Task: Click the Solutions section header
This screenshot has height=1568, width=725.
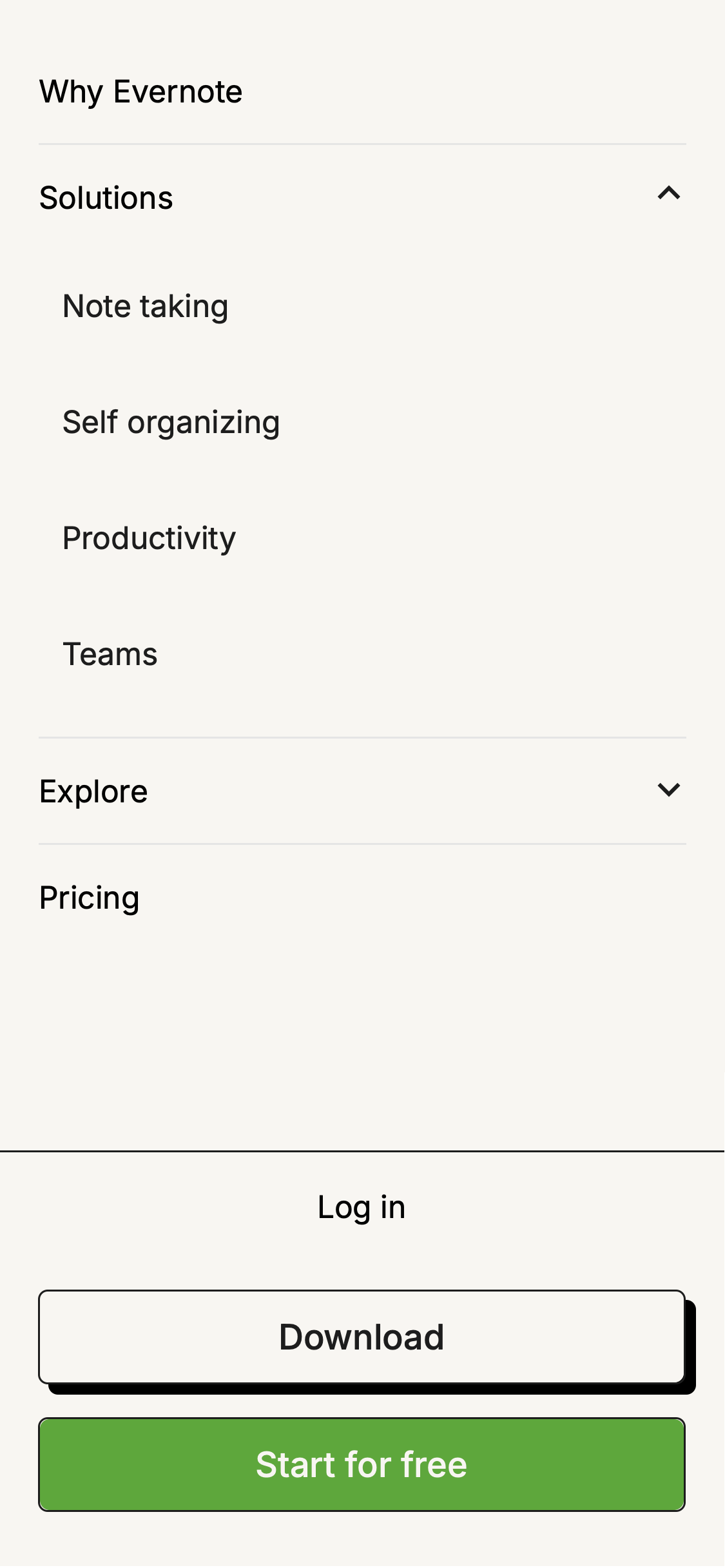Action: point(106,197)
